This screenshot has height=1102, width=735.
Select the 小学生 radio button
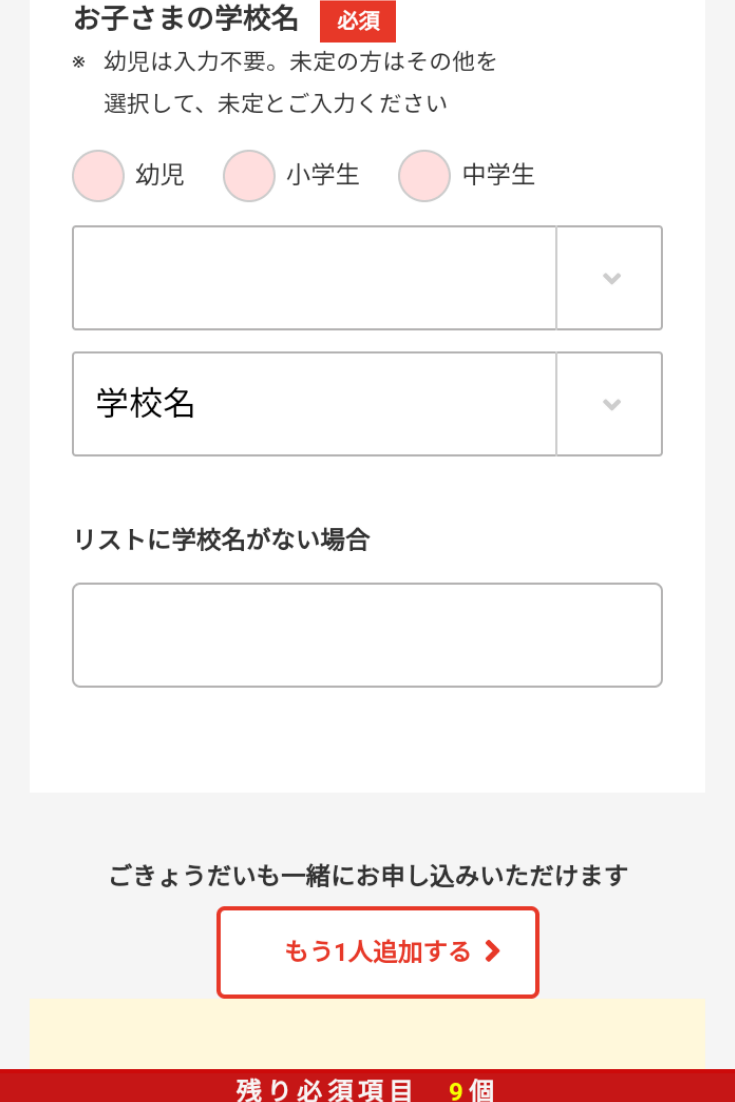[x=248, y=176]
